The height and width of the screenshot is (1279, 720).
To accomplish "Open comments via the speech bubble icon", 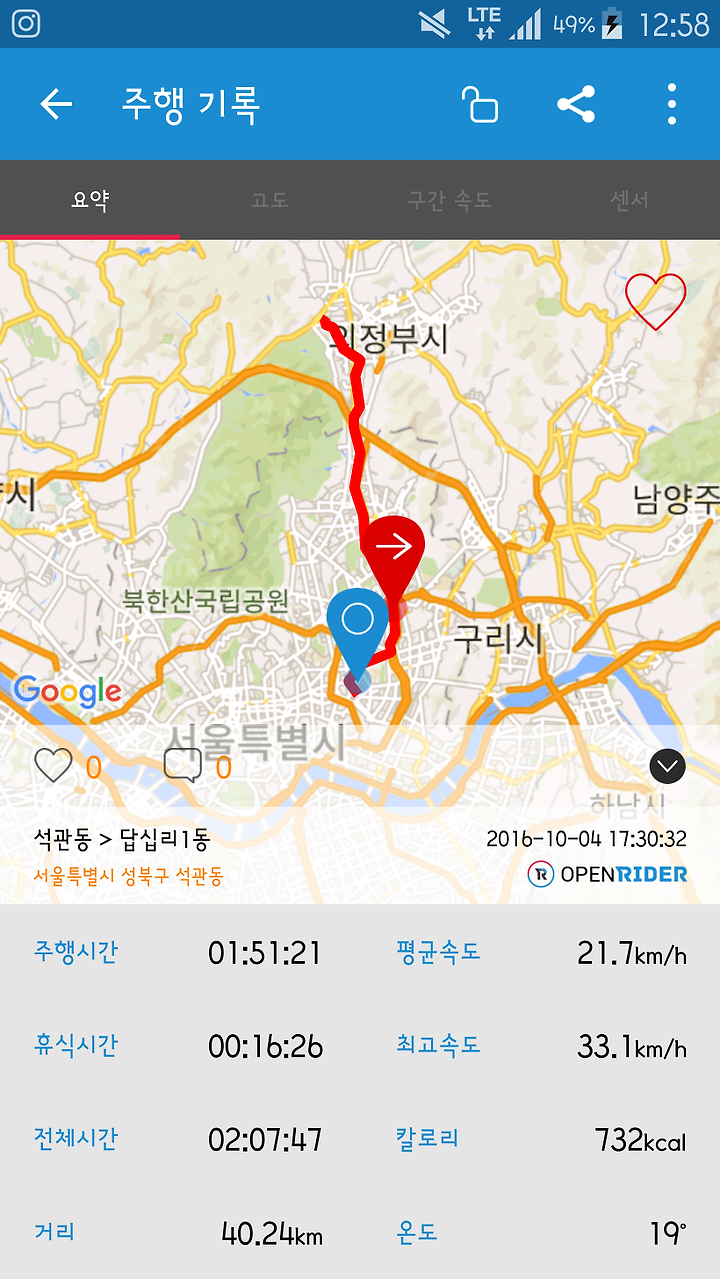I will [x=183, y=766].
